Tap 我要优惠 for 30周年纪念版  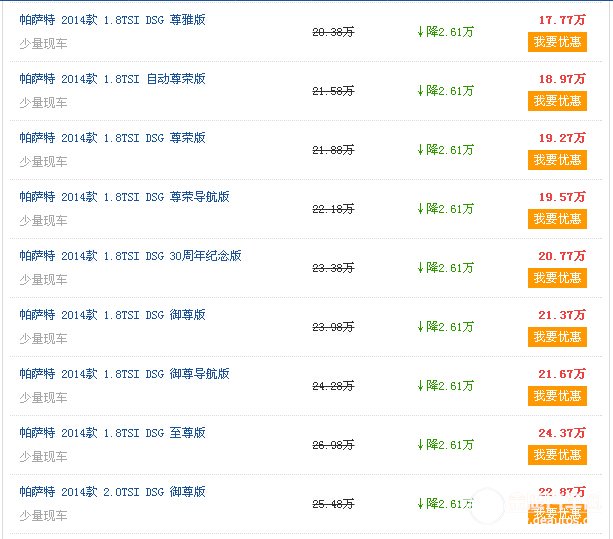click(557, 278)
